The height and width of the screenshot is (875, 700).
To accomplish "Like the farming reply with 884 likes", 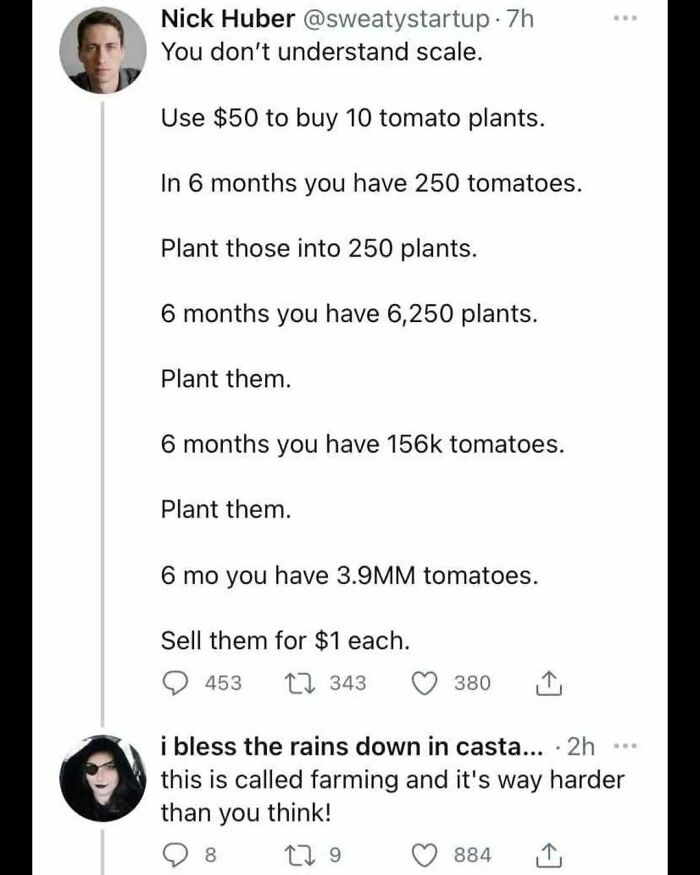I will click(x=427, y=855).
